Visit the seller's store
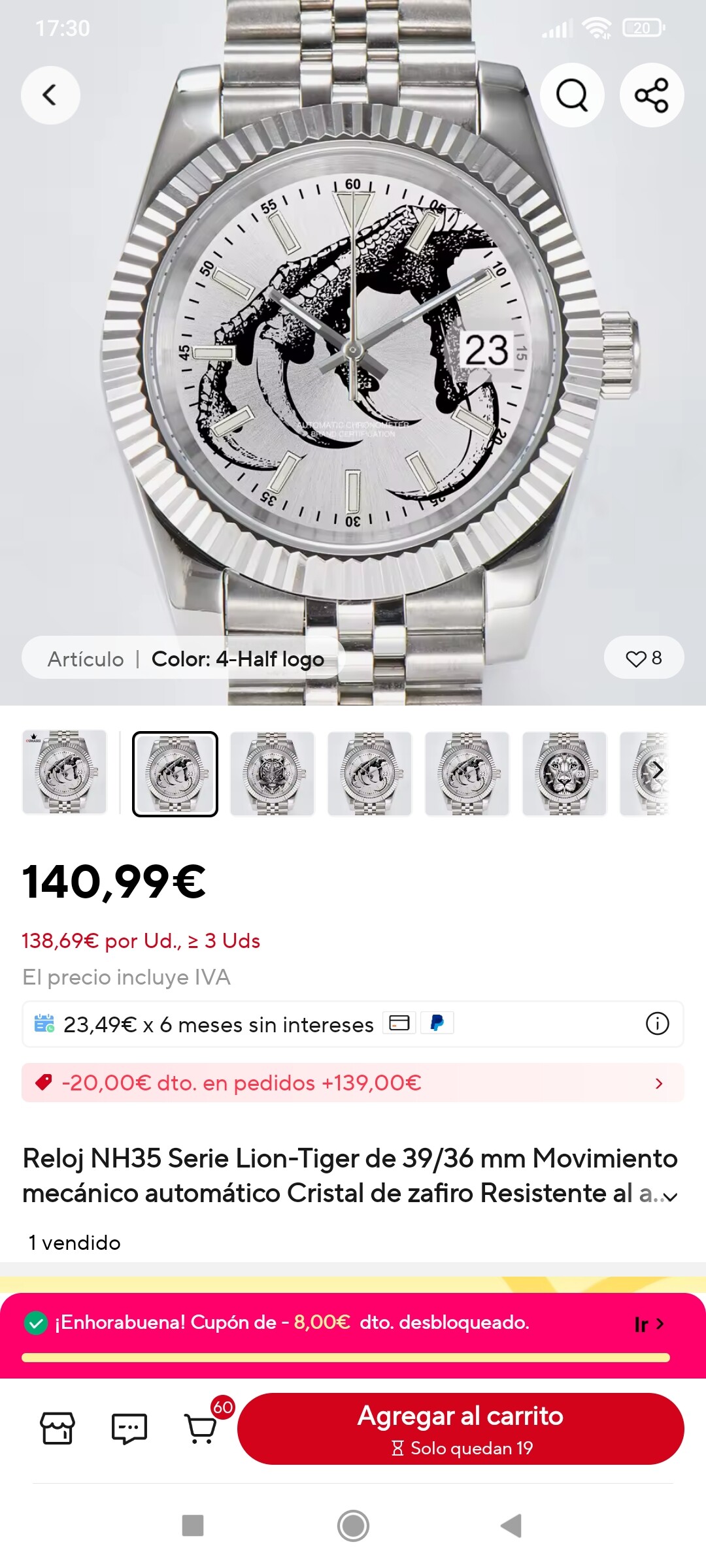706x1568 pixels. click(x=58, y=1428)
